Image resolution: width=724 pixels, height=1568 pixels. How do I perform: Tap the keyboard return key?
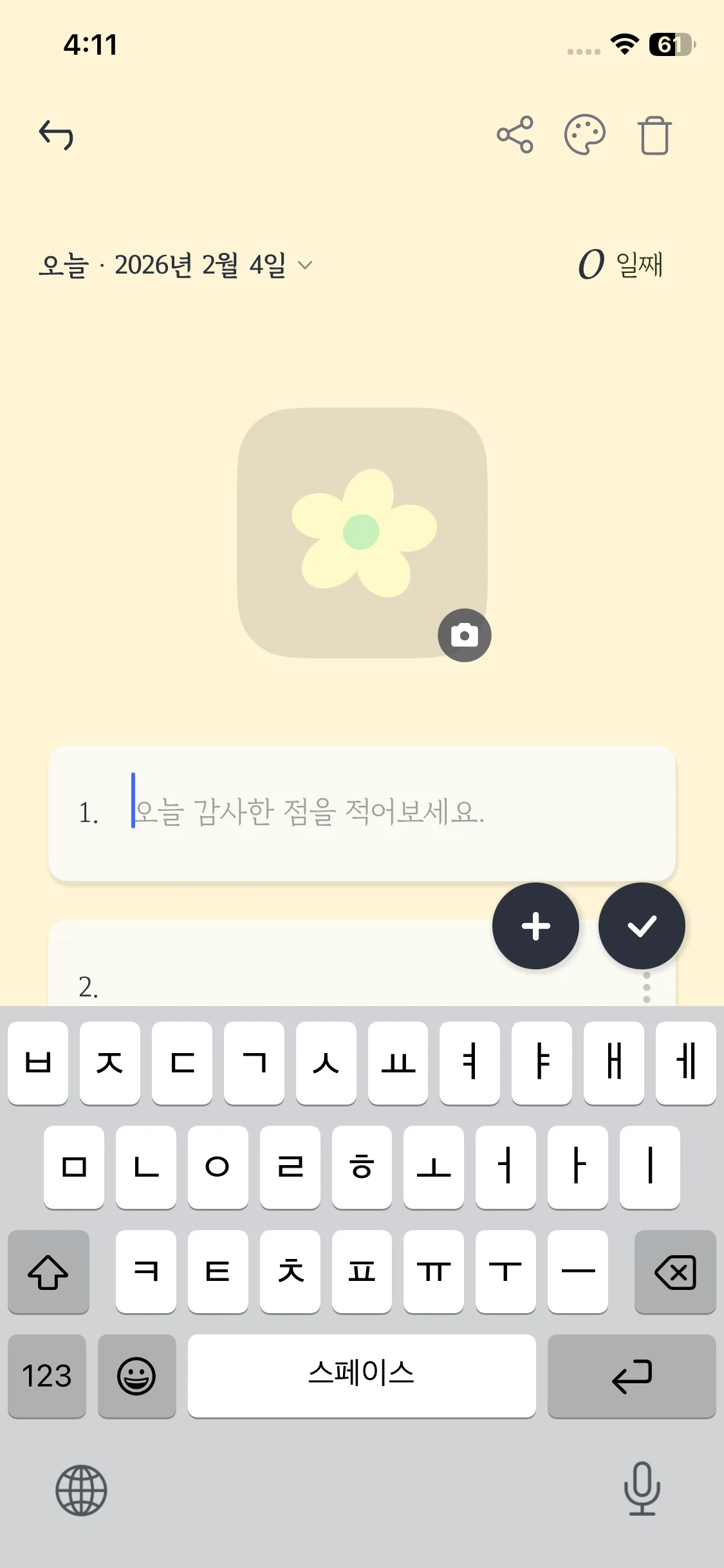(631, 1376)
